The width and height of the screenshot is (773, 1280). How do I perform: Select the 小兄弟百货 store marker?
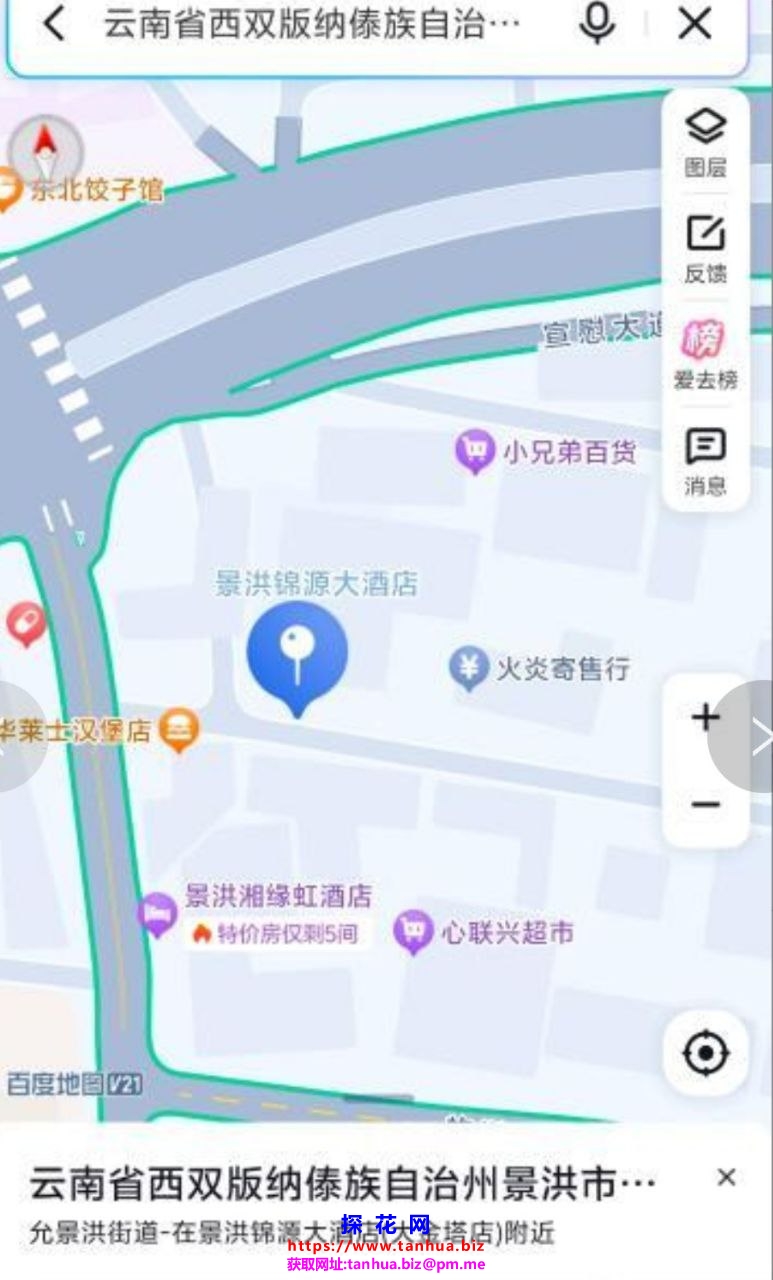point(475,452)
